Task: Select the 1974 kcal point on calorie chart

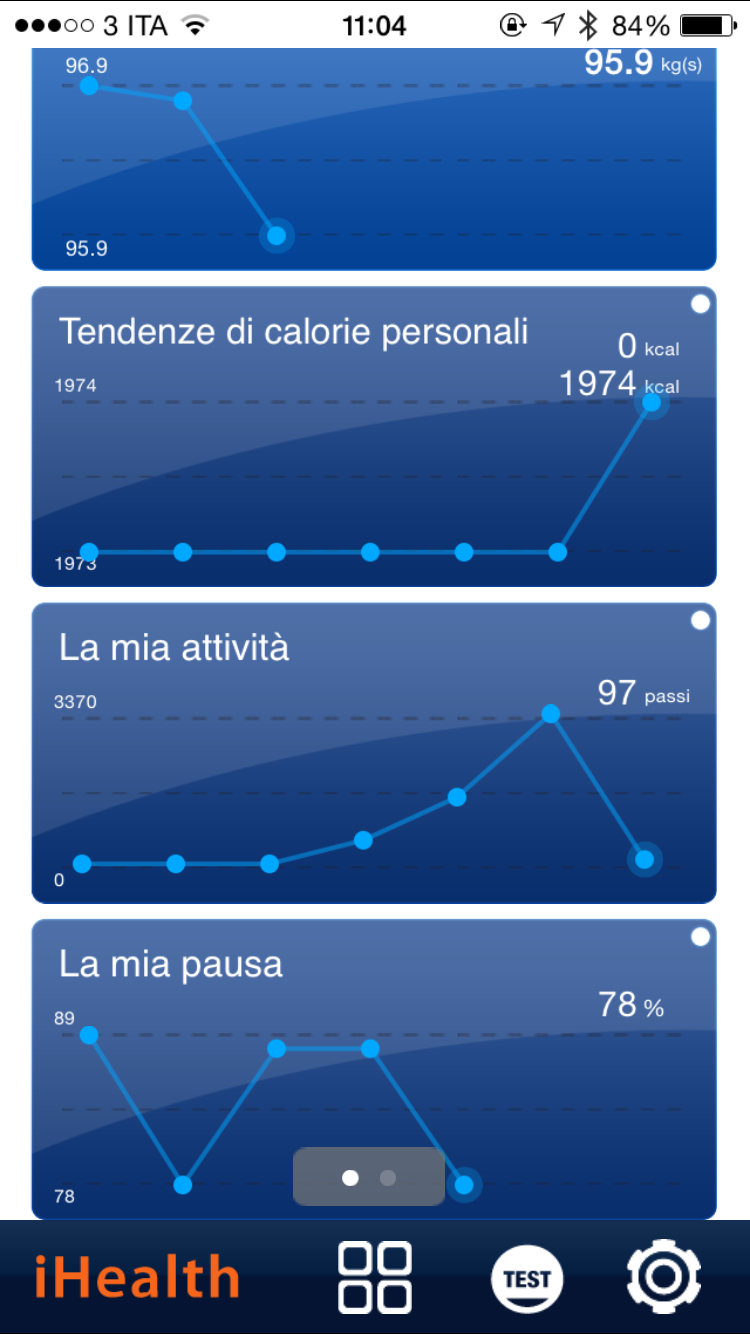Action: pos(651,402)
